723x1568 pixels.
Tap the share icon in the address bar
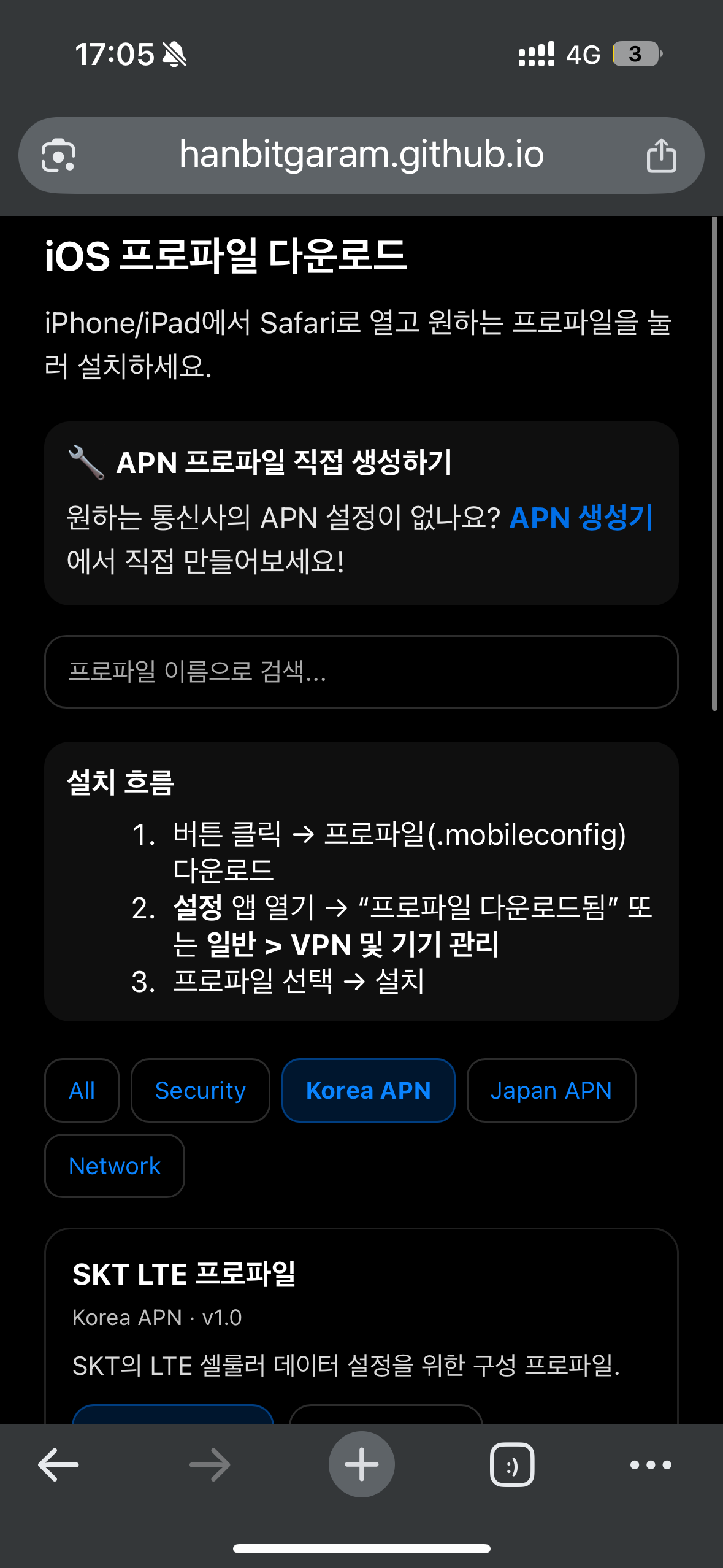661,155
